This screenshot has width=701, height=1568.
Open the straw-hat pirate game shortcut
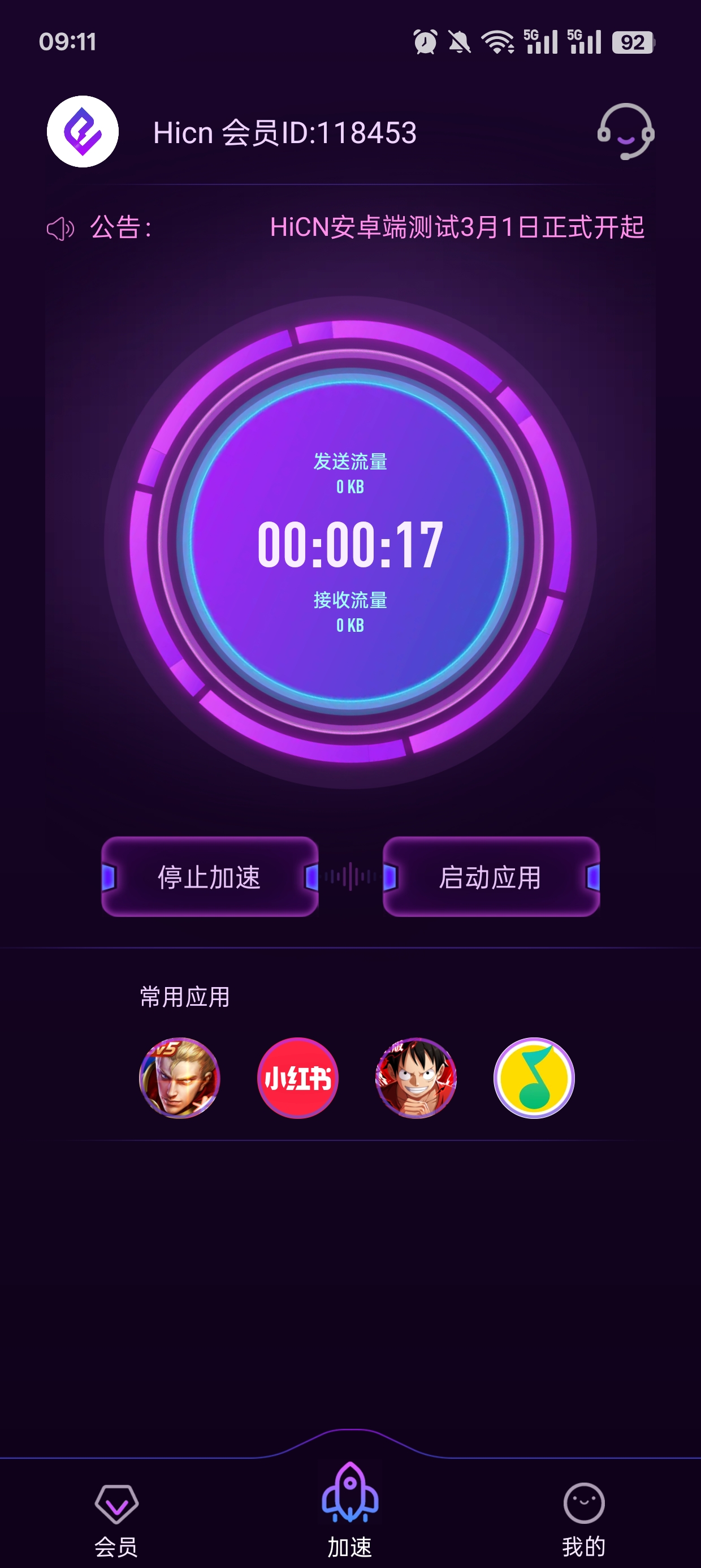pyautogui.click(x=416, y=1078)
